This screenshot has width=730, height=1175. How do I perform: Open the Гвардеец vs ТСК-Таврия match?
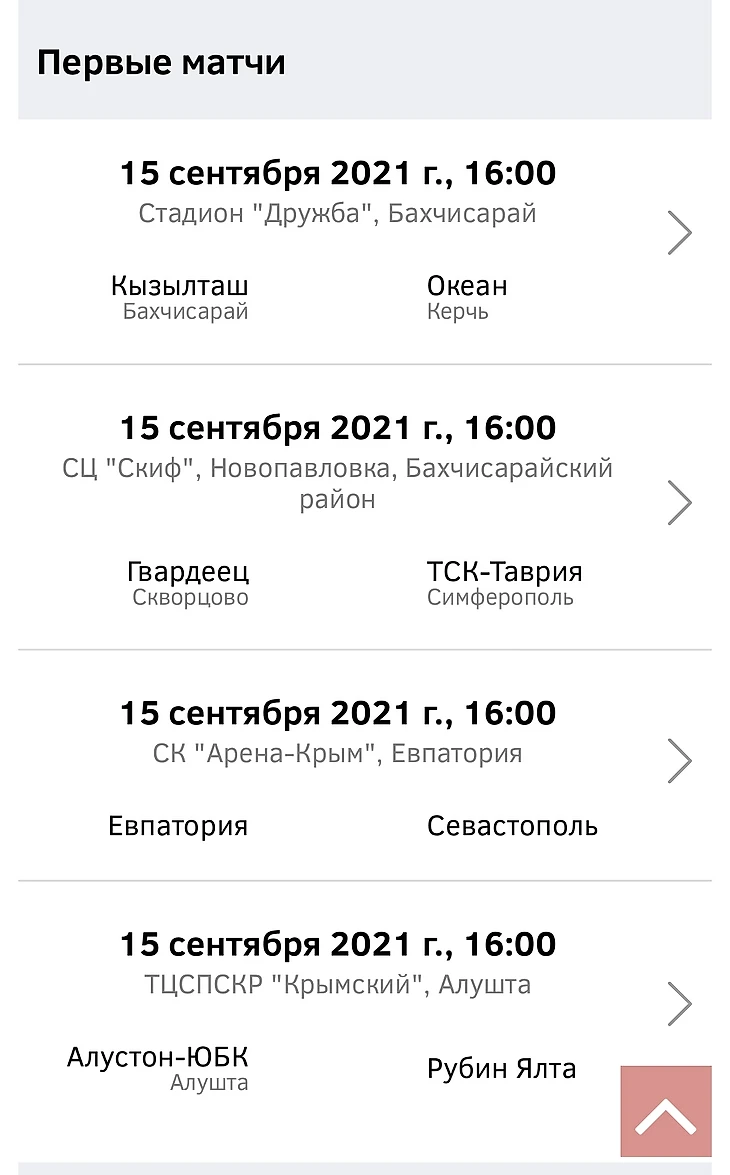(x=679, y=503)
